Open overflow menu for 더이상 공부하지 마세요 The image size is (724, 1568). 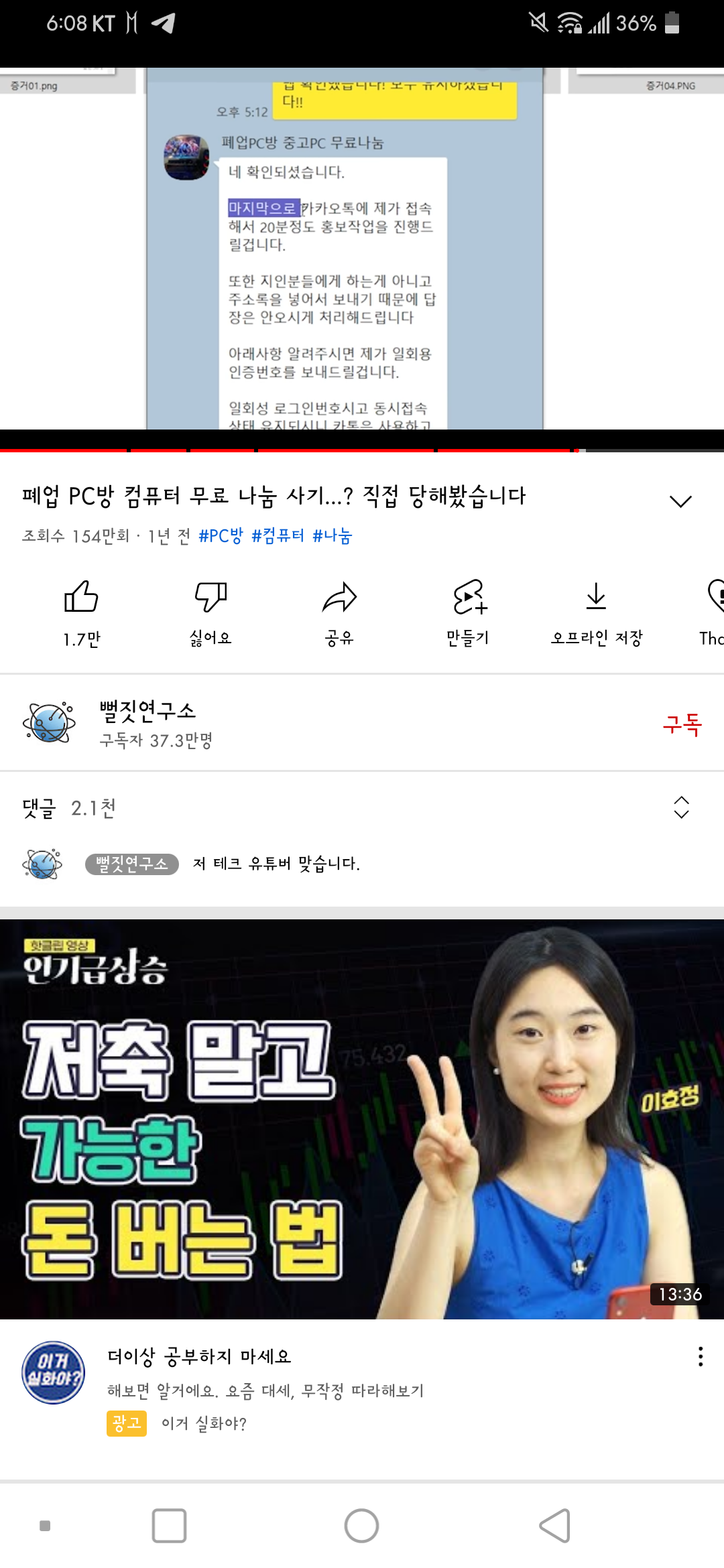click(701, 1356)
